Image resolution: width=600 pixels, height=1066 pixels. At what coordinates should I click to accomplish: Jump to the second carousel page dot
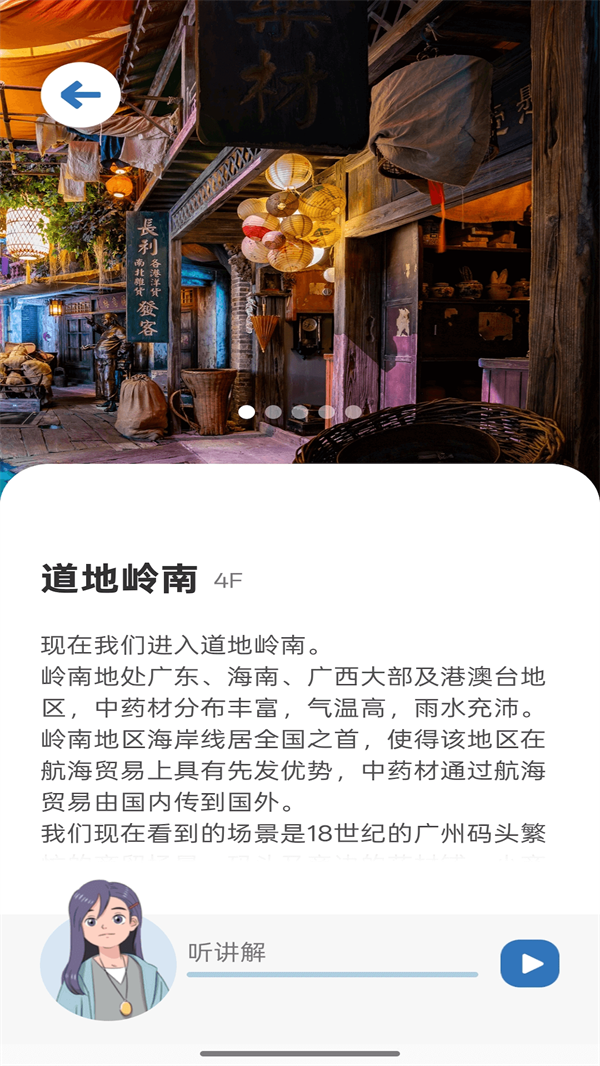pyautogui.click(x=273, y=412)
